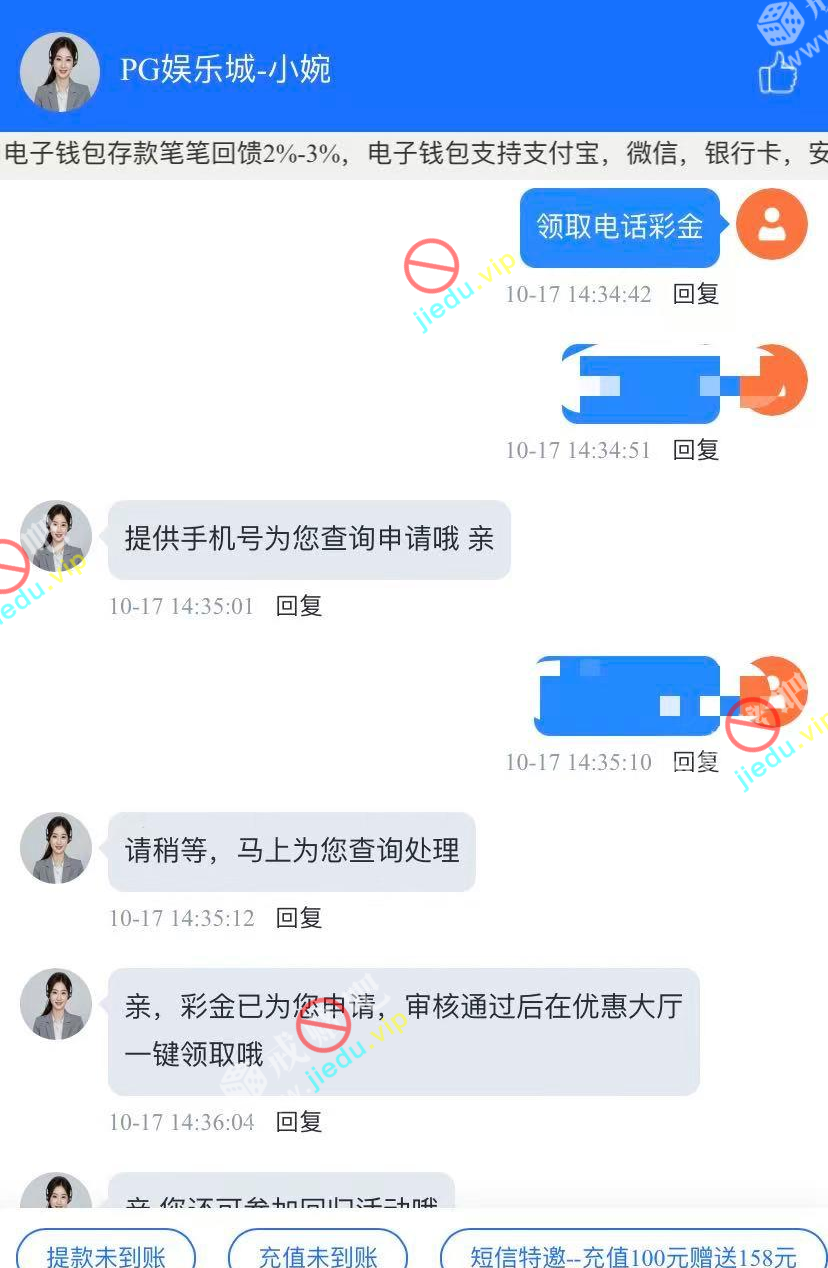The height and width of the screenshot is (1268, 828).
Task: Select the 提款未到账 quick reply
Action: [x=106, y=1254]
